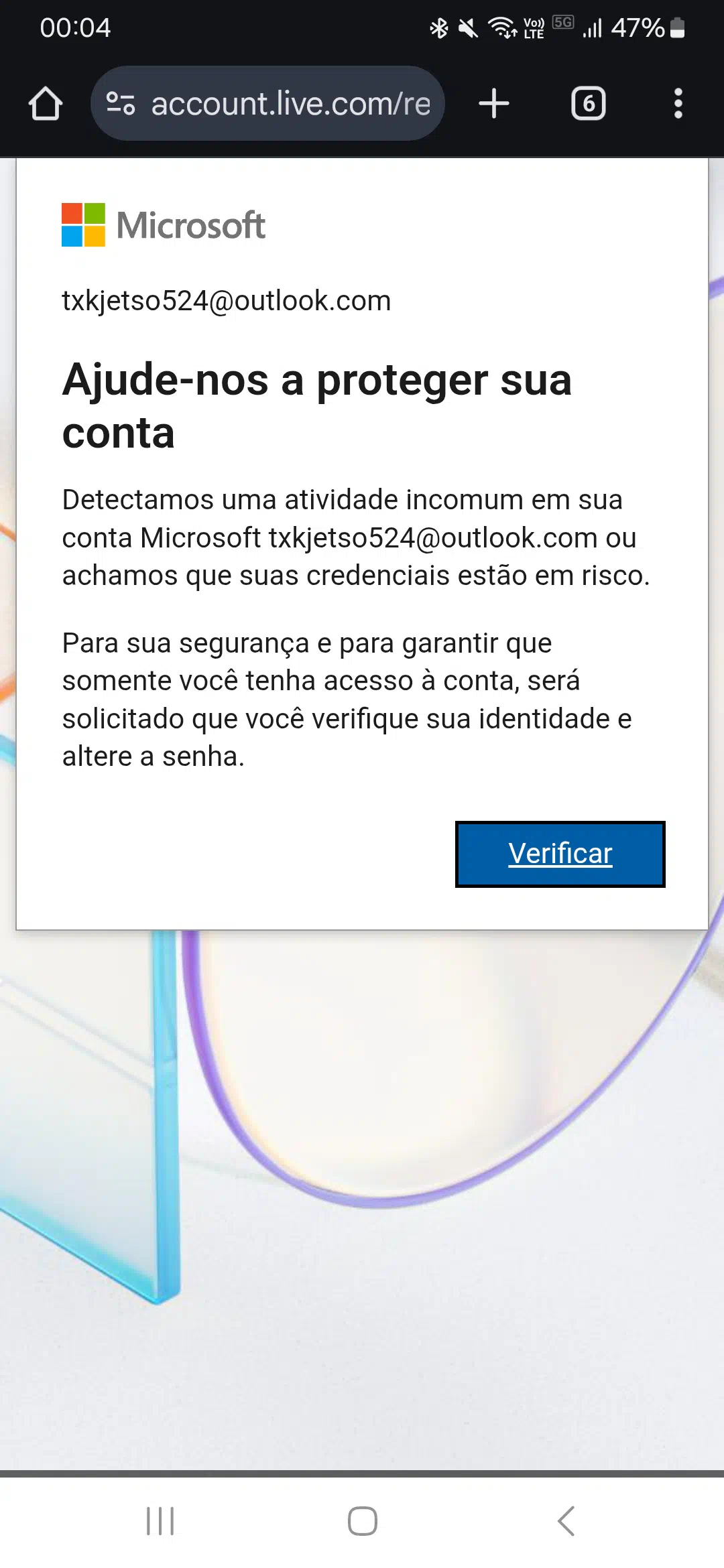
Task: Show the six open tabs
Action: point(589,104)
